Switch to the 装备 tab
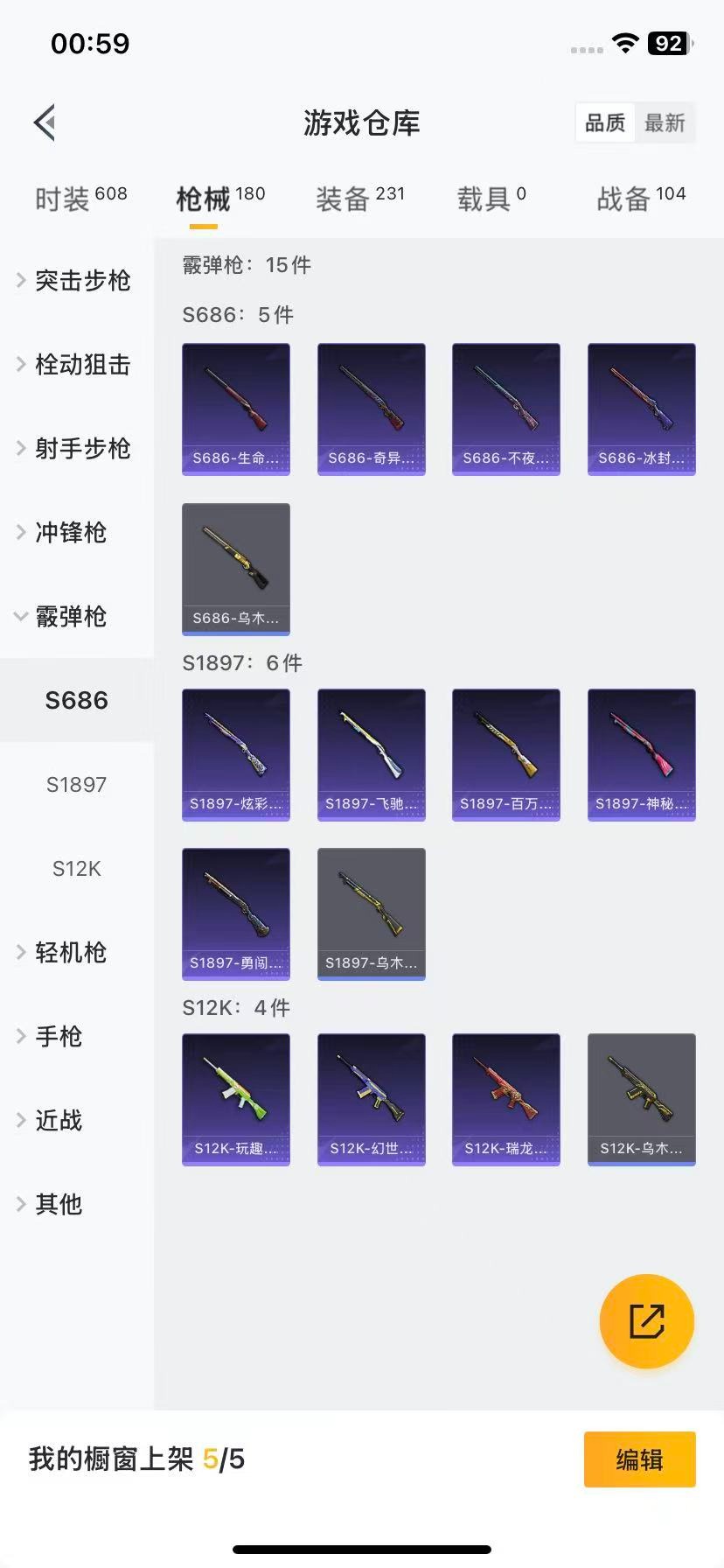 click(x=359, y=199)
